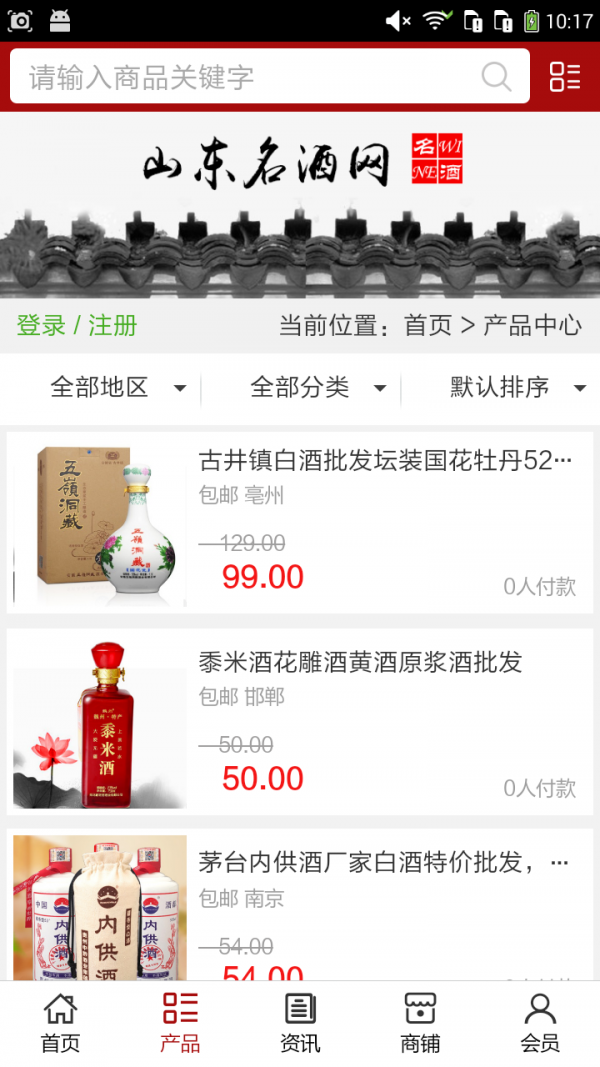This screenshot has width=600, height=1067.
Task: Expand the 默认排序 sort dropdown
Action: (517, 387)
